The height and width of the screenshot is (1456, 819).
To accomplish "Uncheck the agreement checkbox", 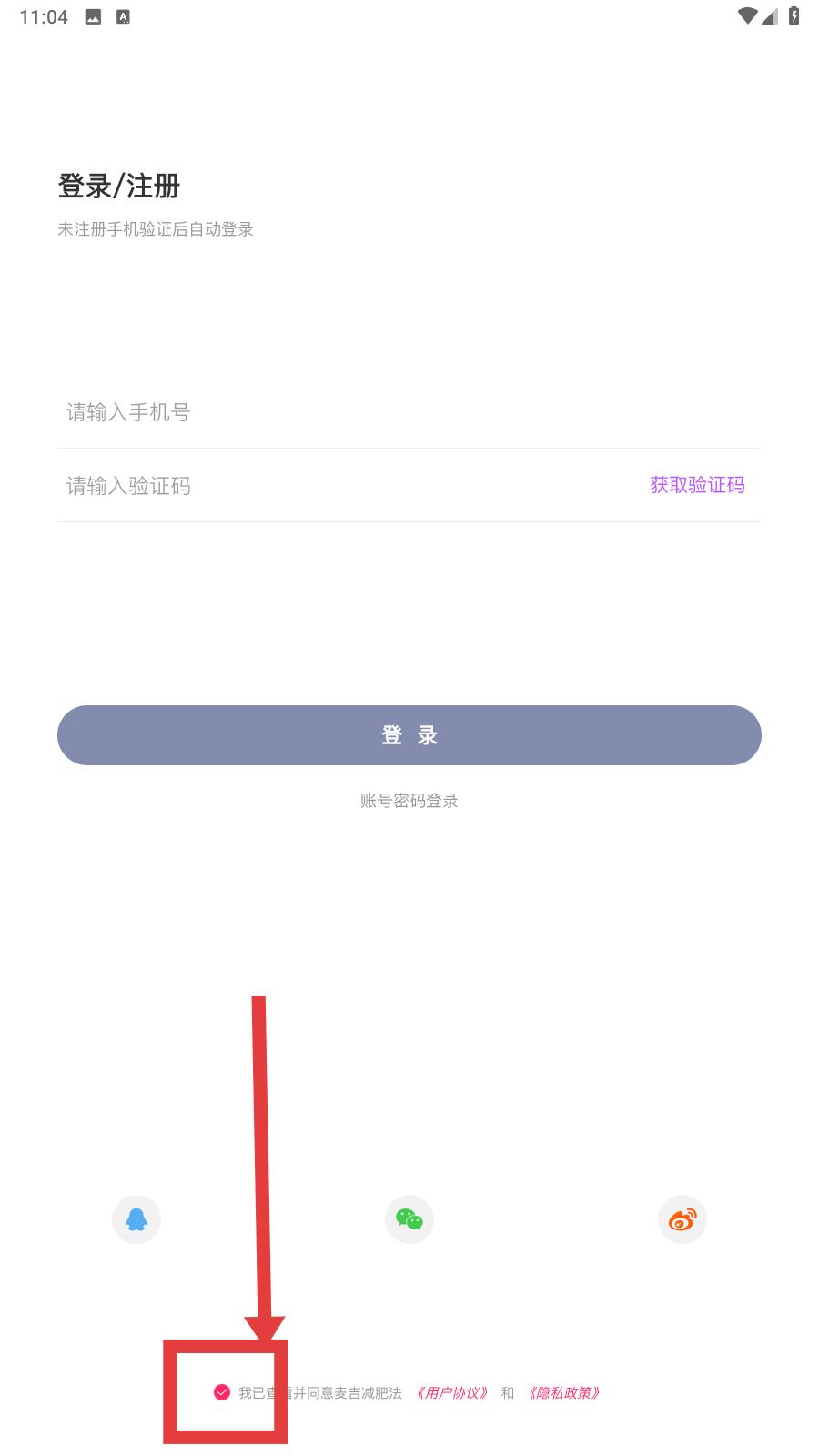I will [222, 1392].
